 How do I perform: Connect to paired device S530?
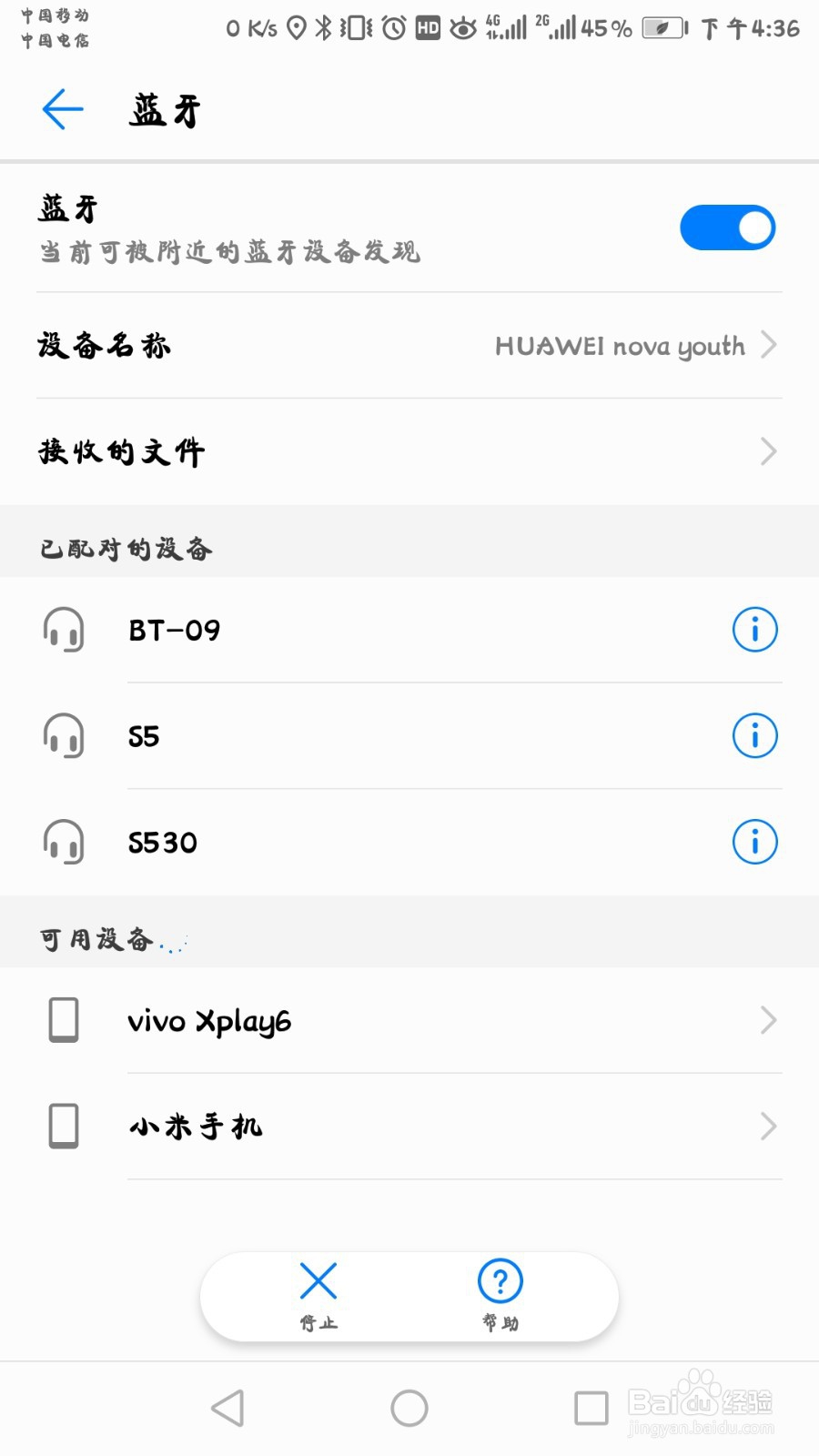pos(364,843)
